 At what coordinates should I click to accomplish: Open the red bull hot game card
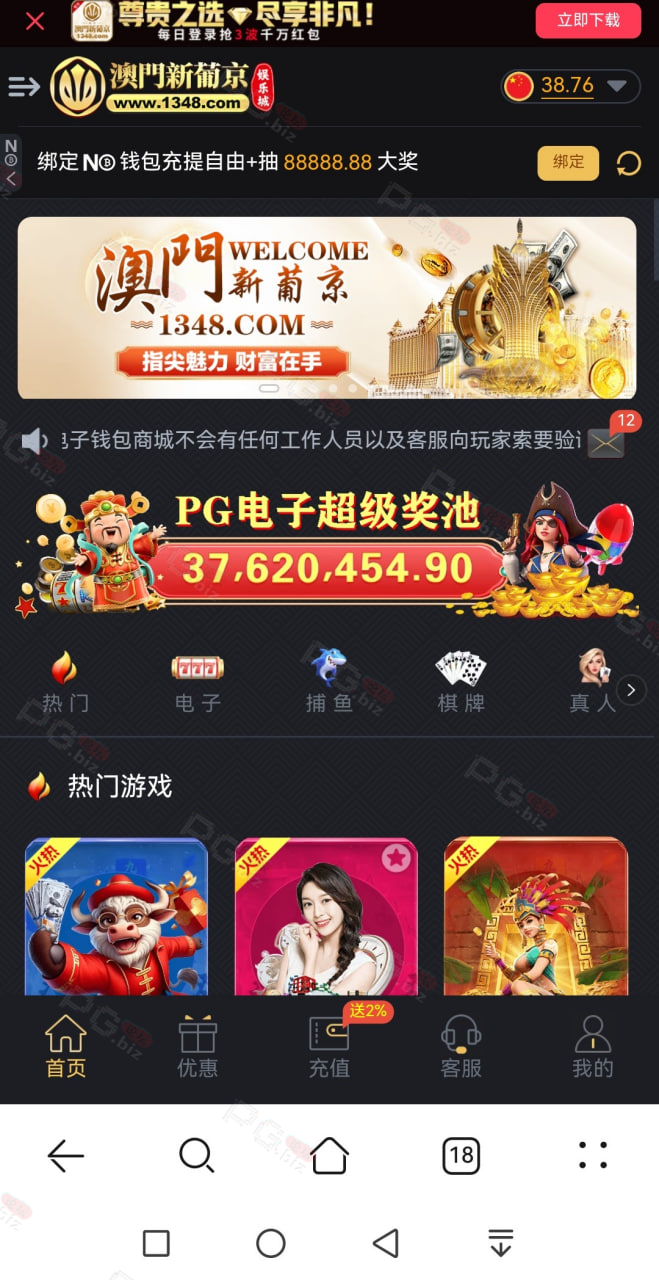(x=116, y=916)
